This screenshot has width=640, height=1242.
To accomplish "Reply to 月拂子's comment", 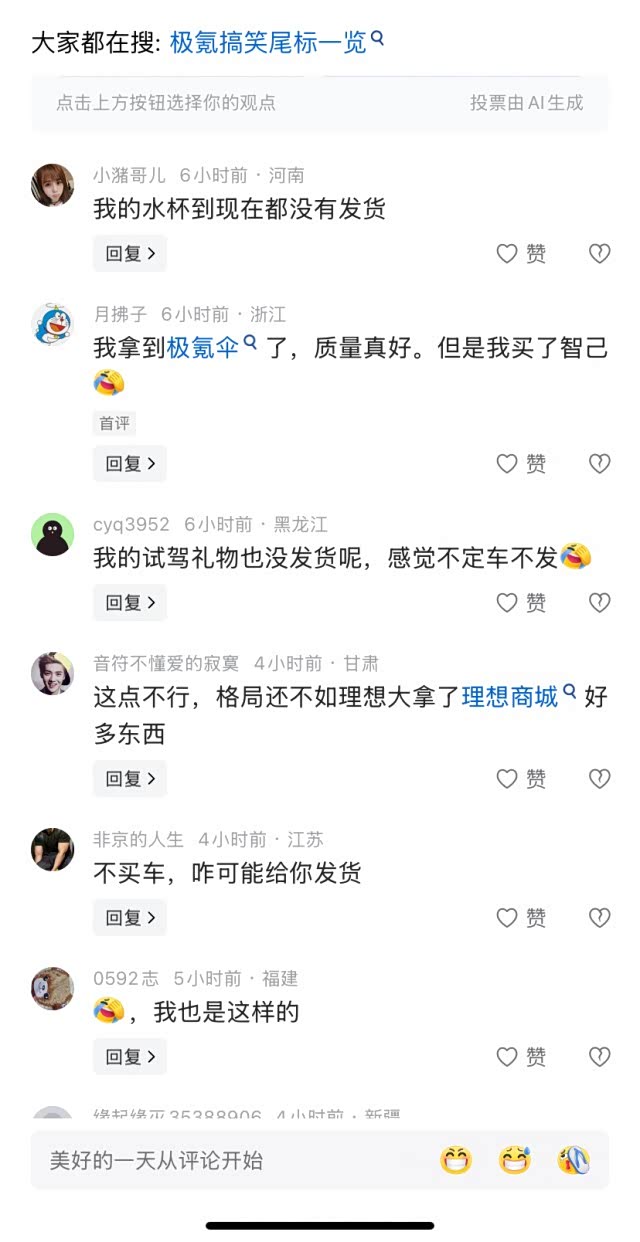I will coord(130,464).
